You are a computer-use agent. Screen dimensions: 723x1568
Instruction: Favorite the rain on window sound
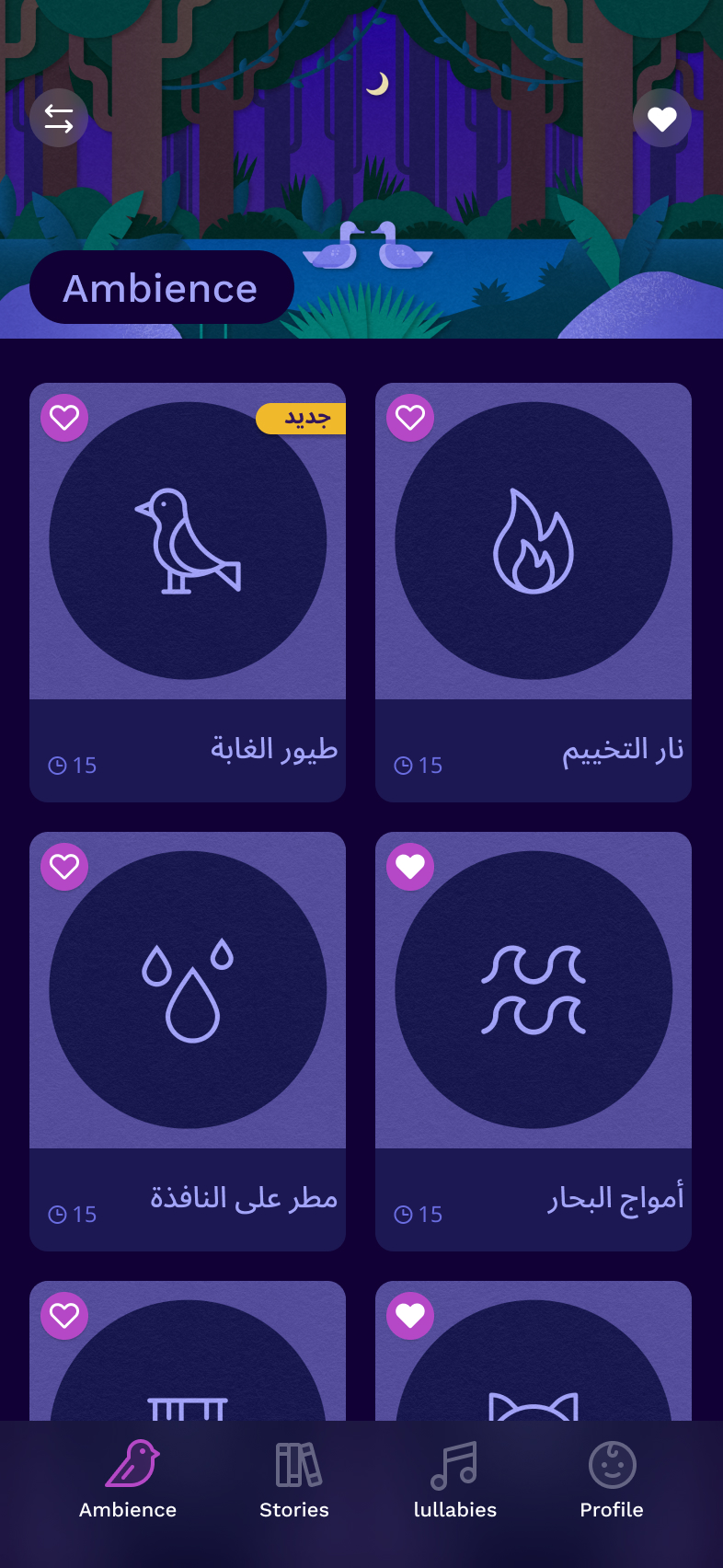pyautogui.click(x=64, y=867)
